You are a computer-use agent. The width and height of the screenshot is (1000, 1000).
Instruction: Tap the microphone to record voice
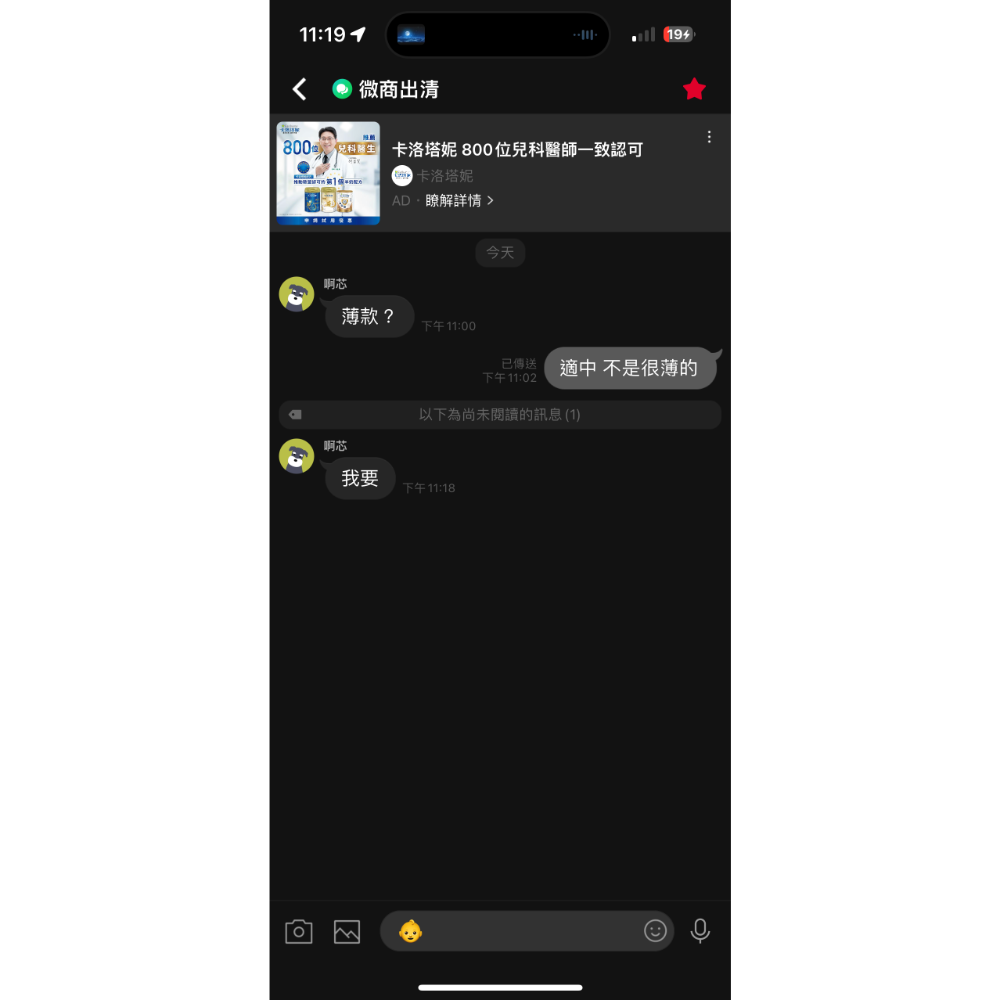point(700,931)
